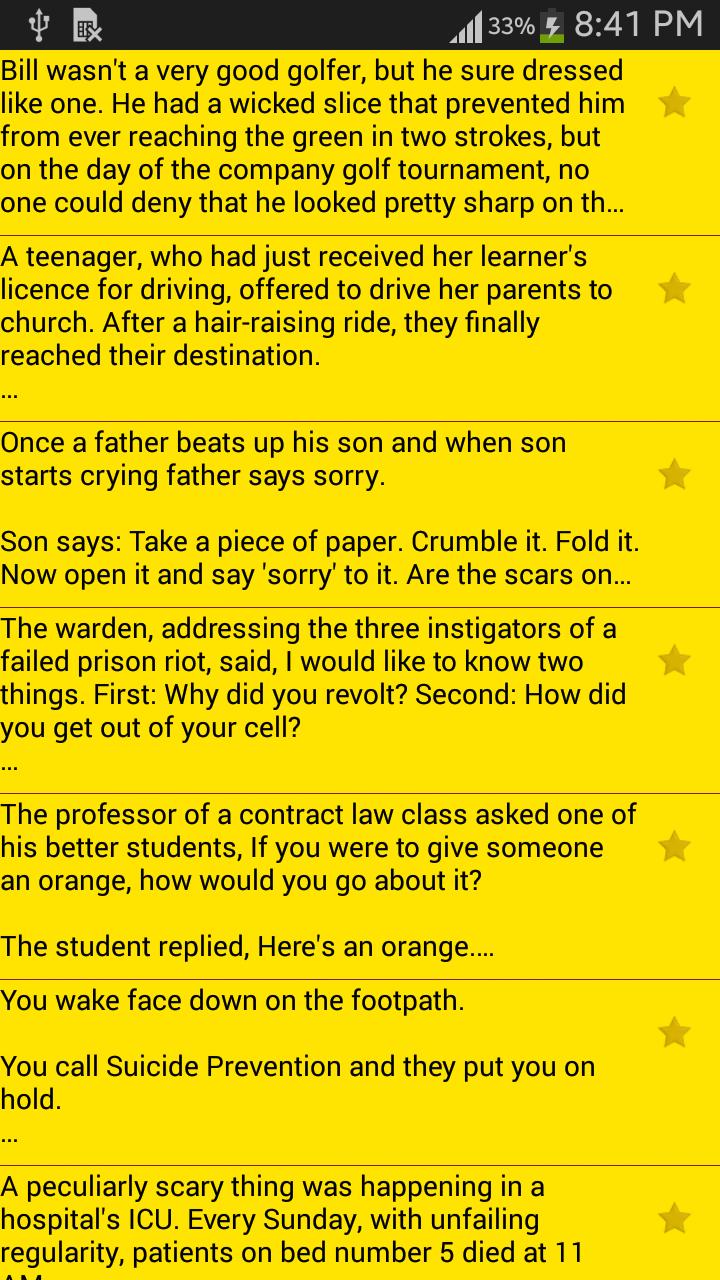Open the Suicide Prevention on hold joke

click(x=310, y=1067)
